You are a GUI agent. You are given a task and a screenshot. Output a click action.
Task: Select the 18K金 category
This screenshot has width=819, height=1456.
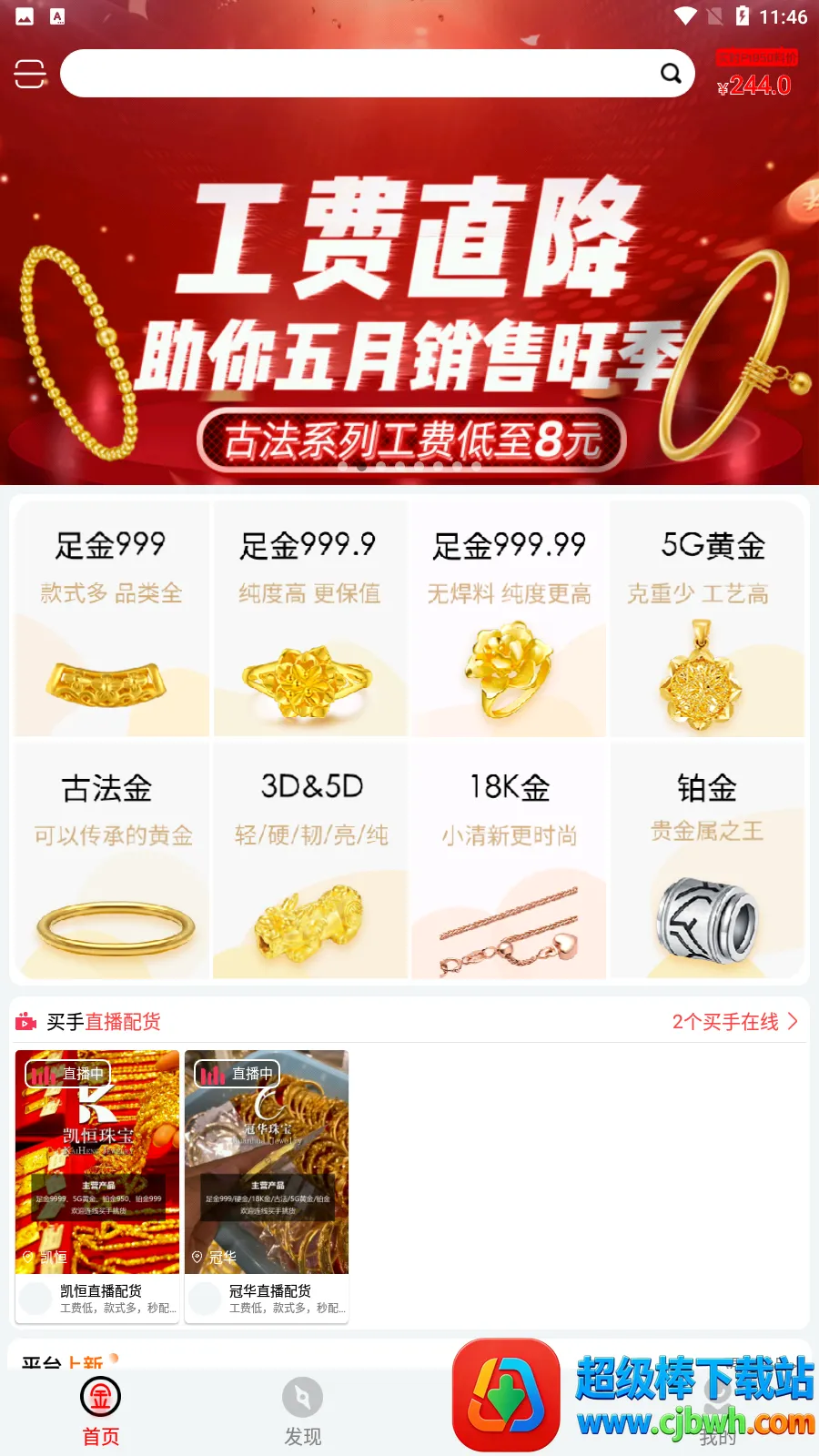coord(509,861)
